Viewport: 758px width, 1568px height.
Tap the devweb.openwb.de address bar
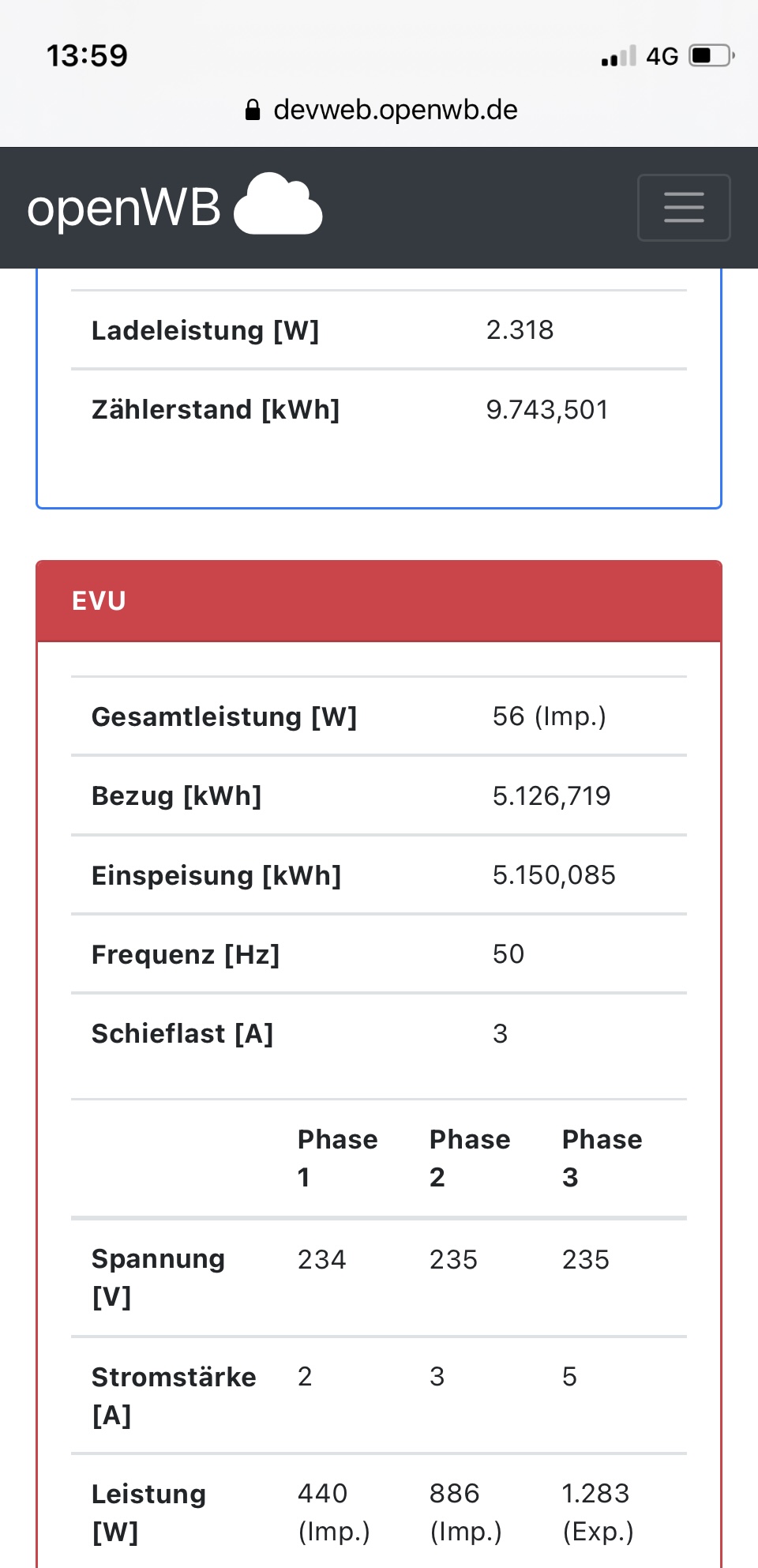(x=382, y=110)
